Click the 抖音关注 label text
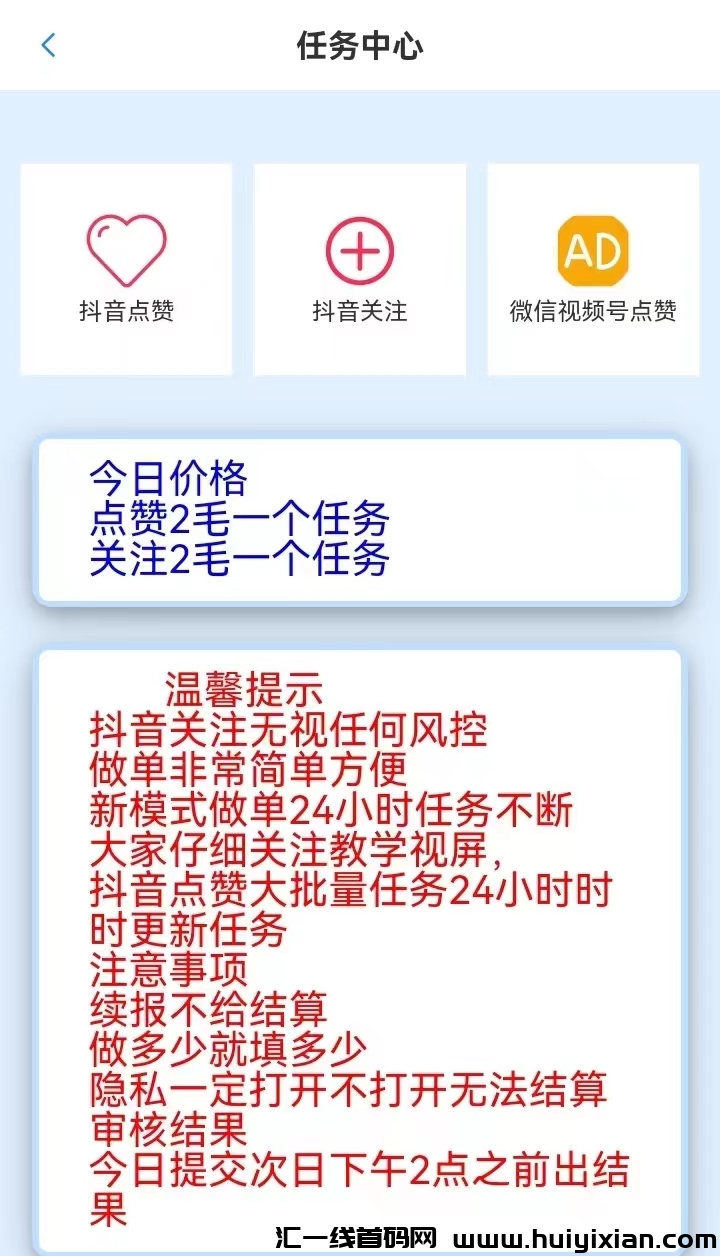 tap(359, 311)
